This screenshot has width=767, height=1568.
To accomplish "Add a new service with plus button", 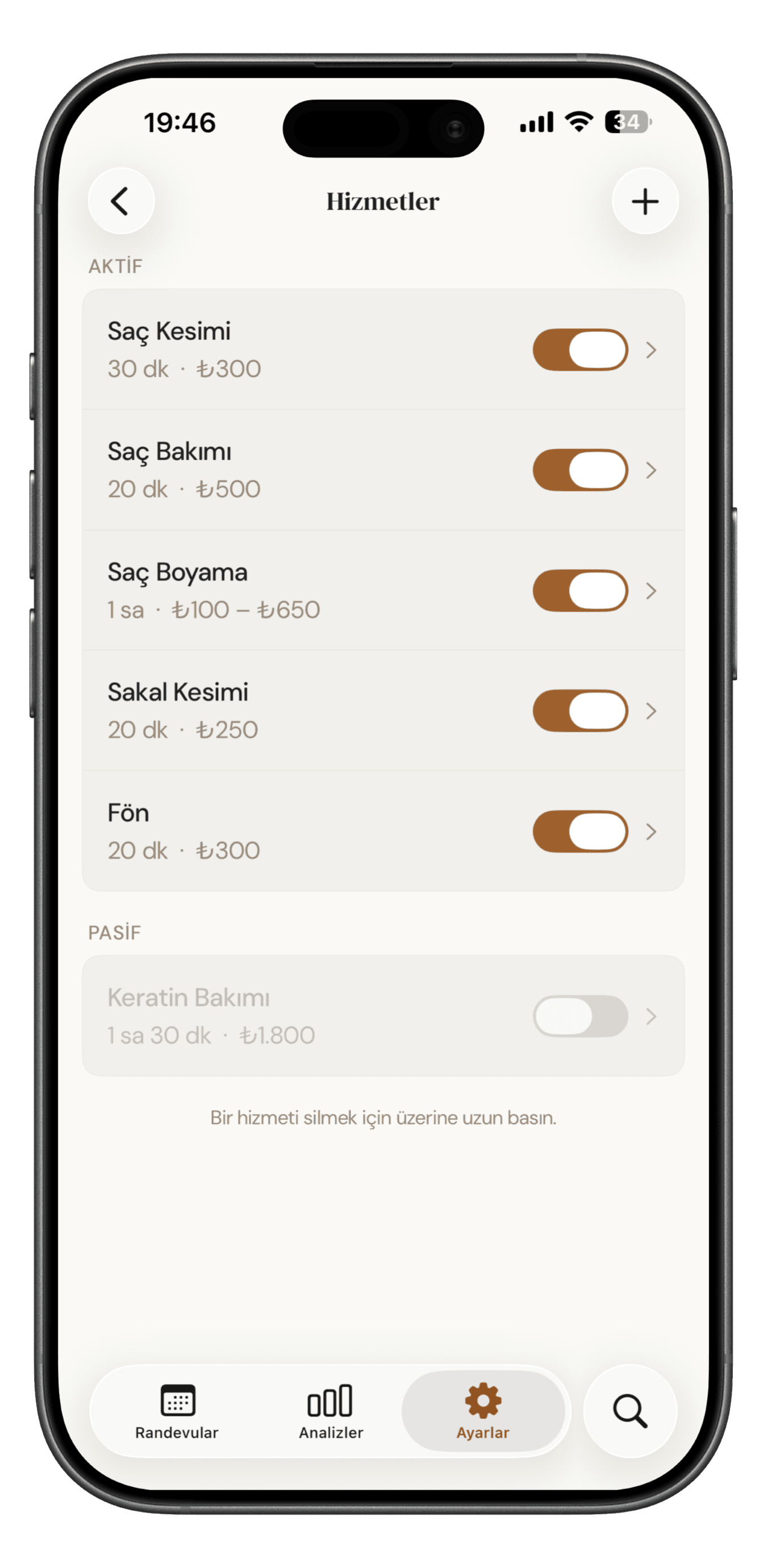I will coord(645,202).
